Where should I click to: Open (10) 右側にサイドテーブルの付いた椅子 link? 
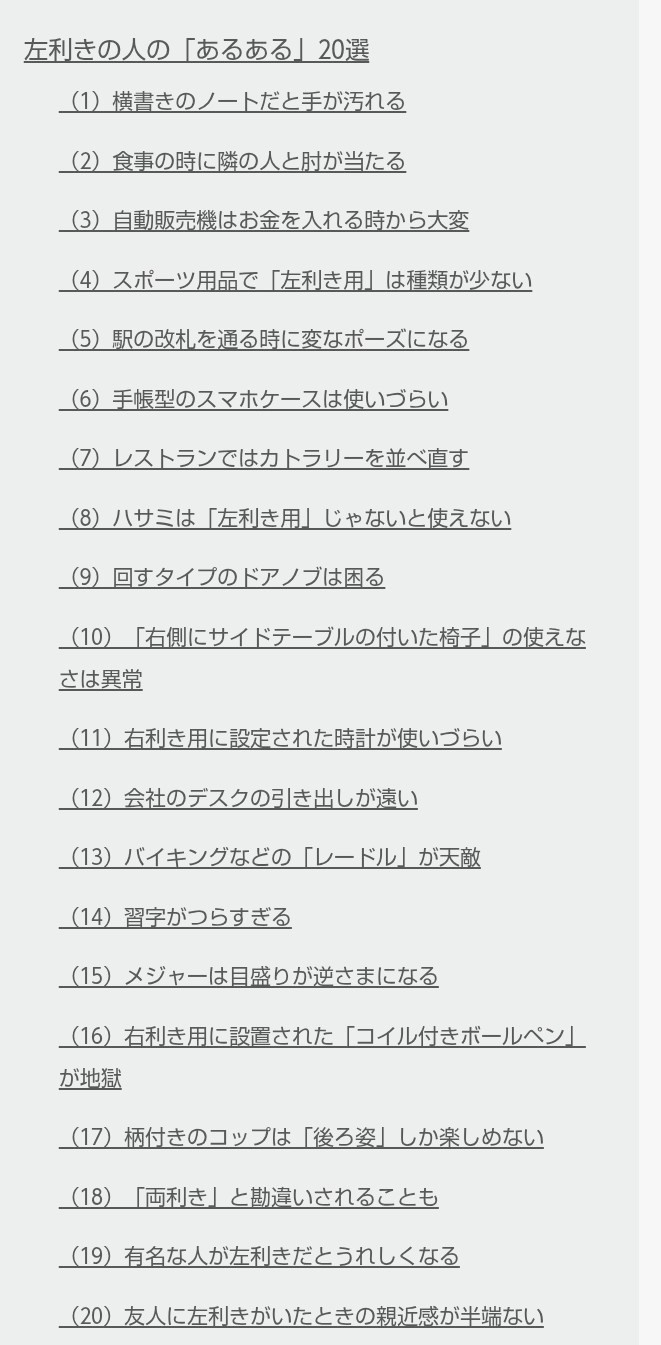point(322,637)
